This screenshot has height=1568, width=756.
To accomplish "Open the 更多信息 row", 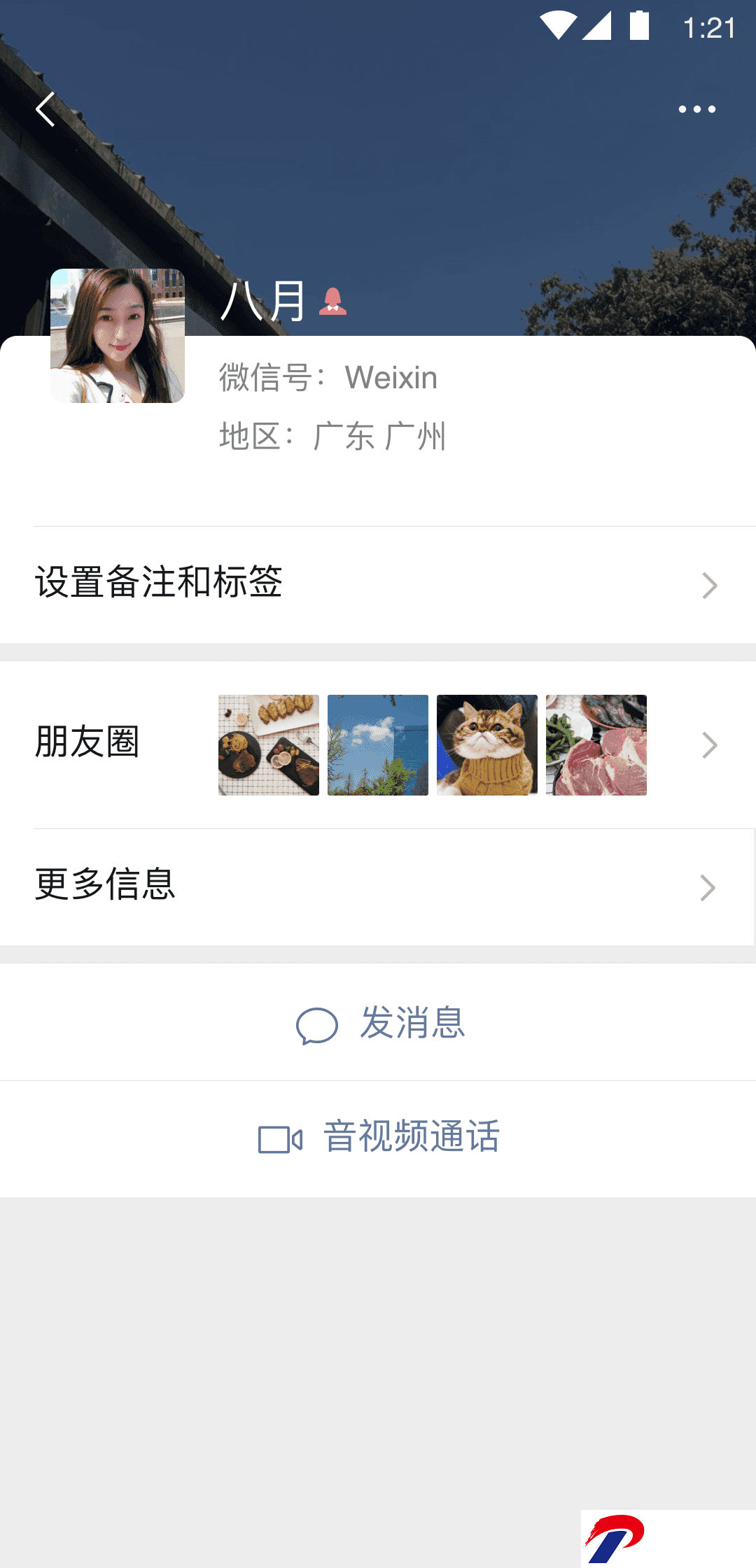I will (378, 887).
